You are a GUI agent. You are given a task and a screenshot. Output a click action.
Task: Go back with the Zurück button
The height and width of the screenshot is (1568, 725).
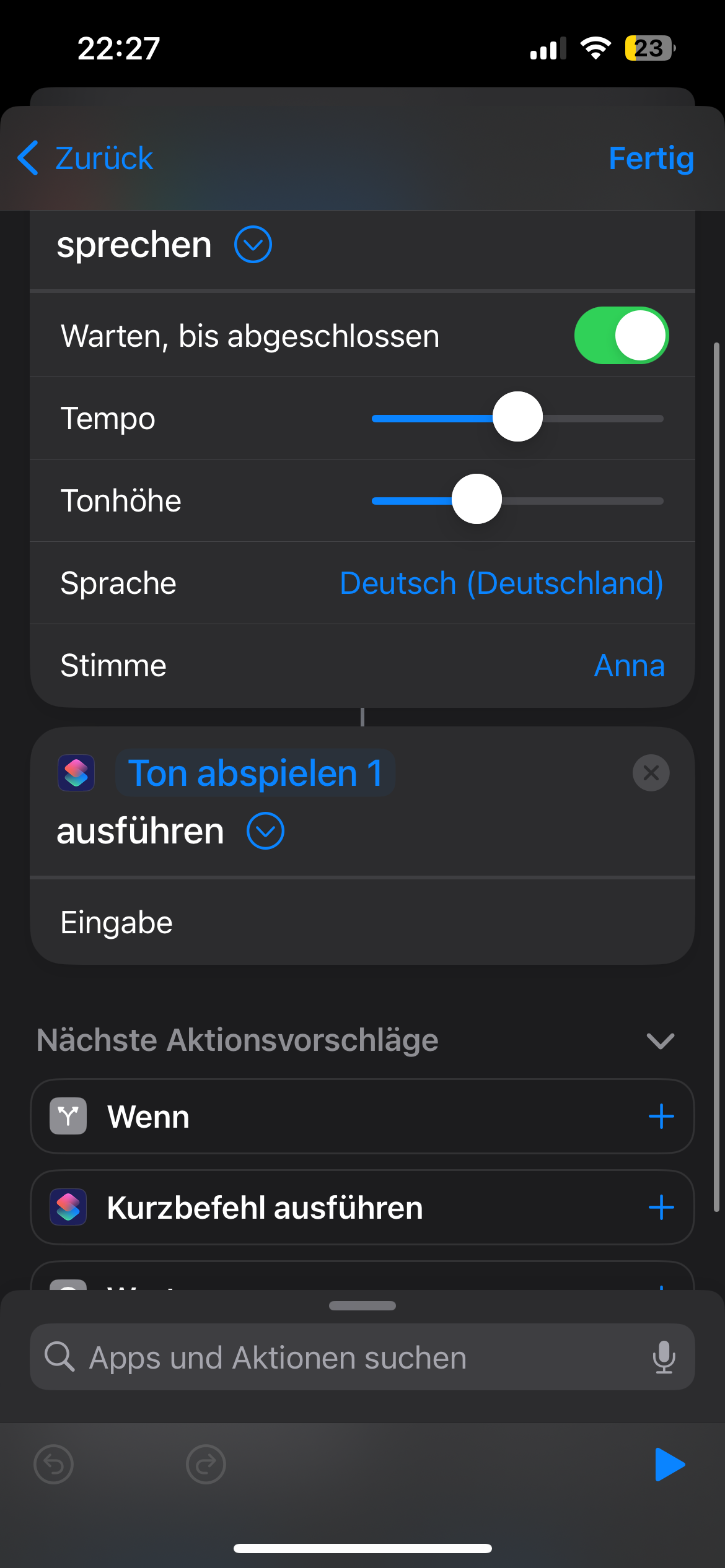[x=86, y=159]
